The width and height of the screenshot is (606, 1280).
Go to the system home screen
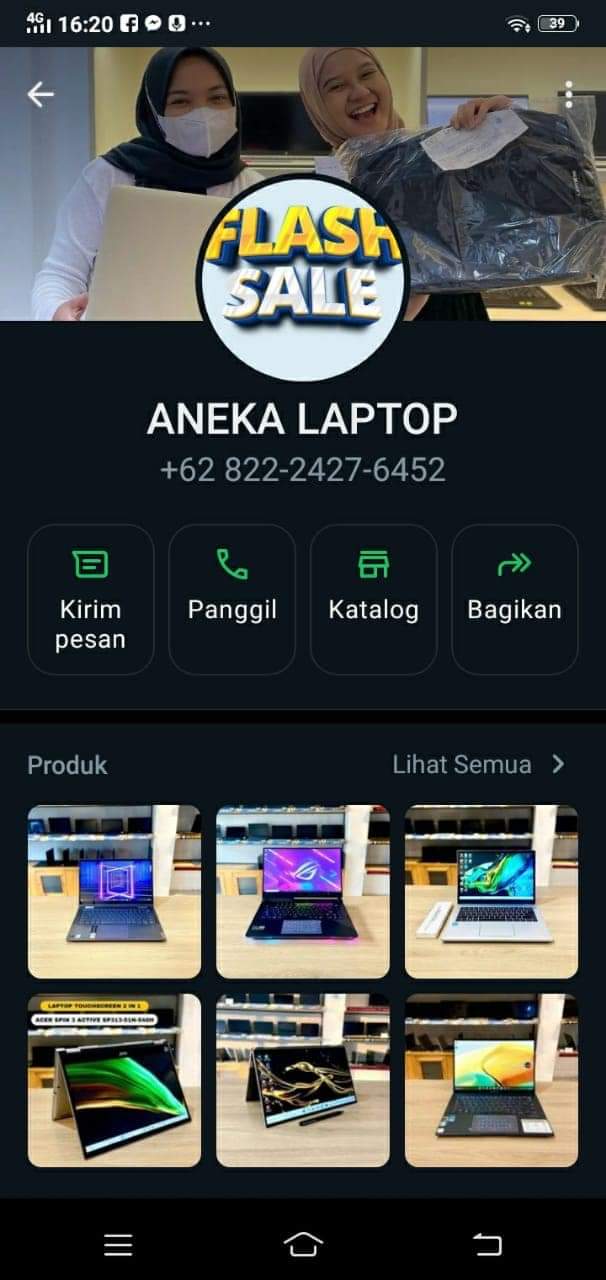(x=303, y=1243)
